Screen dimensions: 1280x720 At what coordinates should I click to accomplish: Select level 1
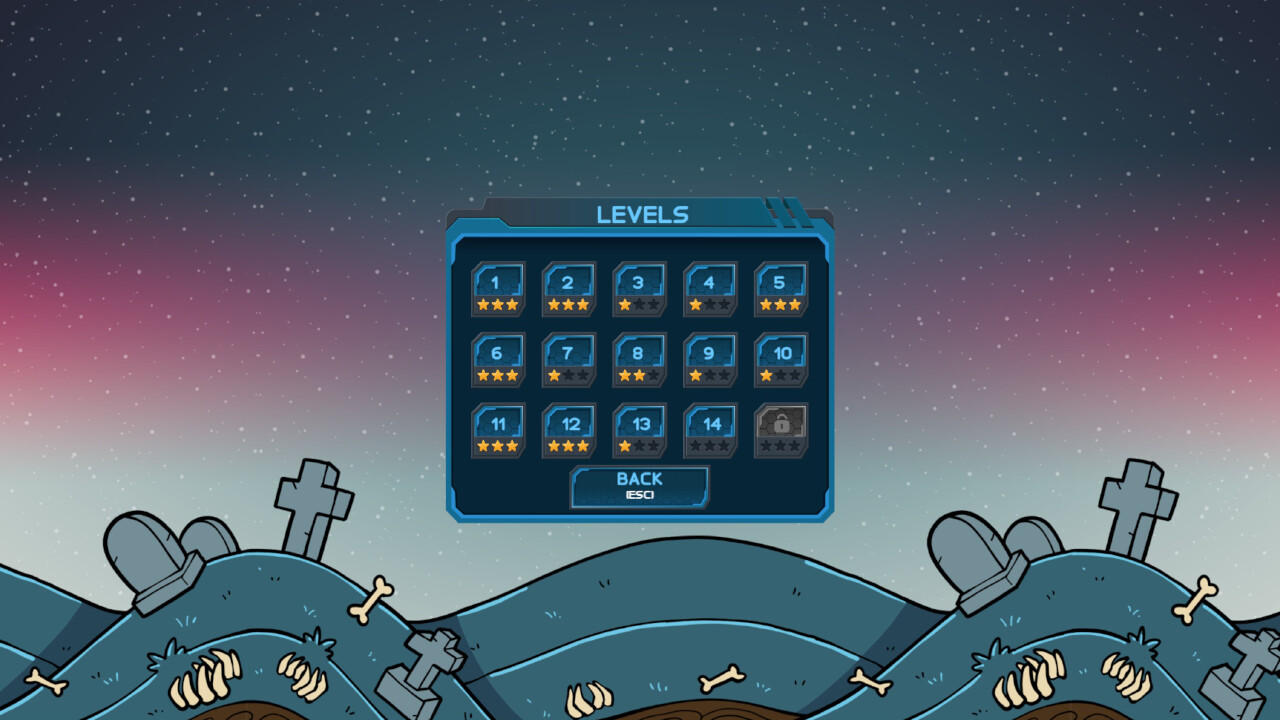click(498, 289)
